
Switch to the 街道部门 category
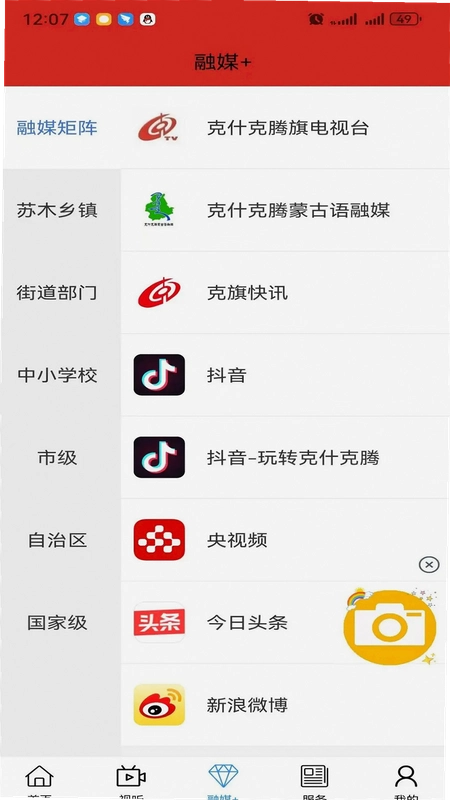[57, 293]
